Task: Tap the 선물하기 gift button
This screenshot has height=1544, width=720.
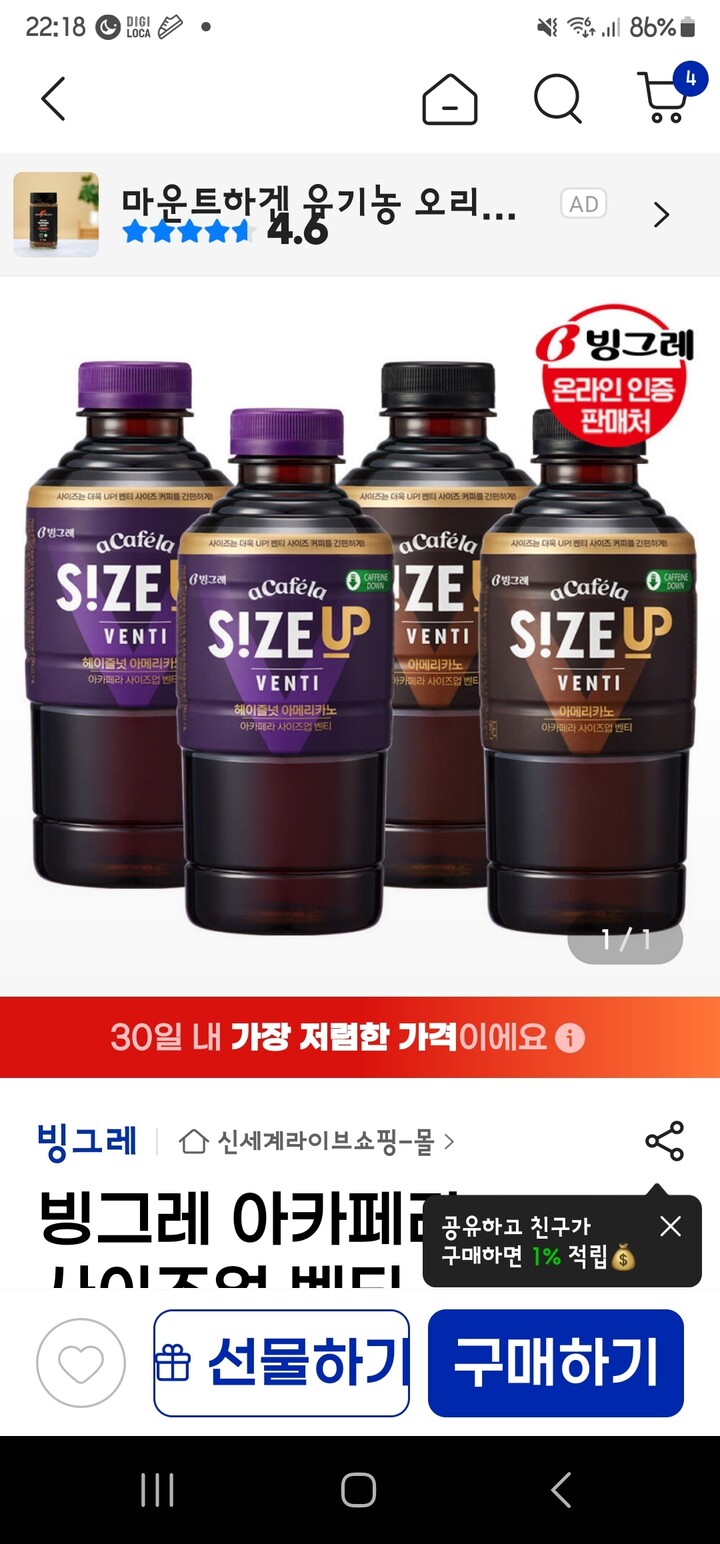Action: point(281,1363)
